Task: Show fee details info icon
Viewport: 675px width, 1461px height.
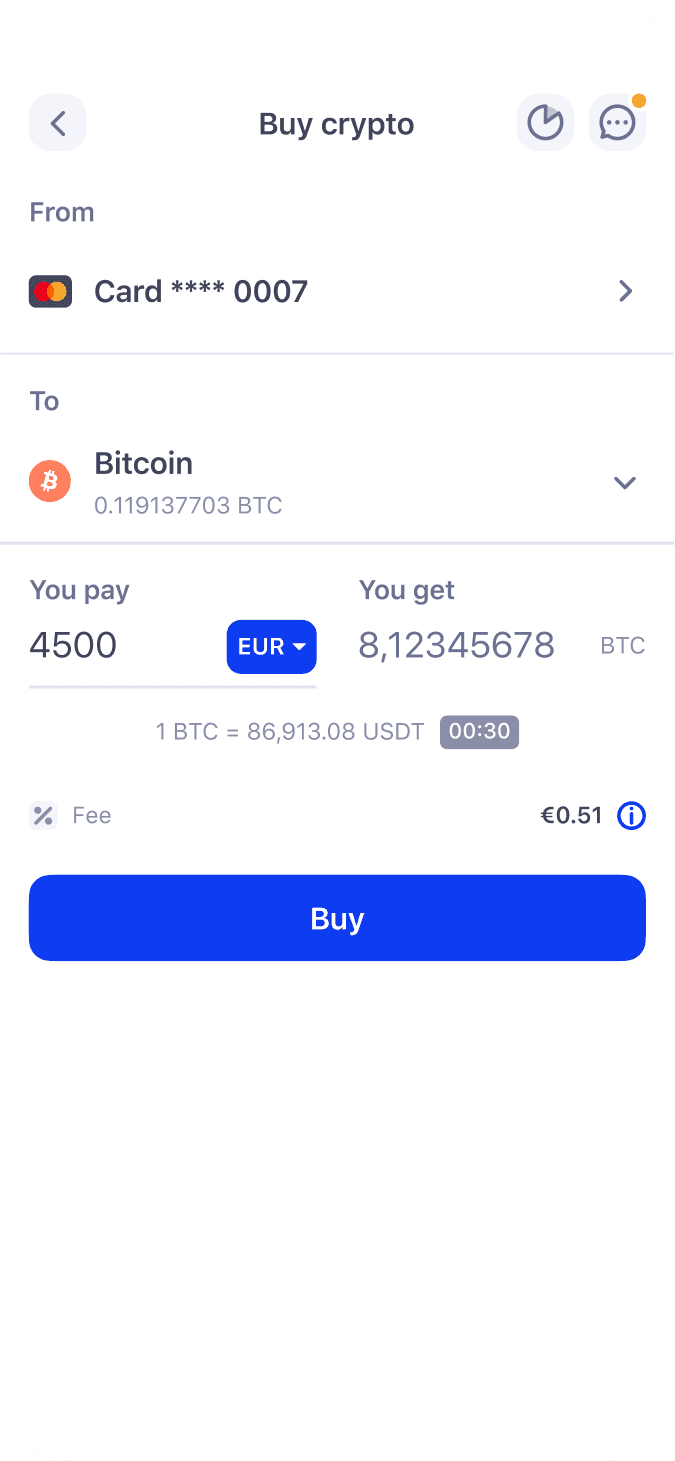Action: click(x=632, y=816)
